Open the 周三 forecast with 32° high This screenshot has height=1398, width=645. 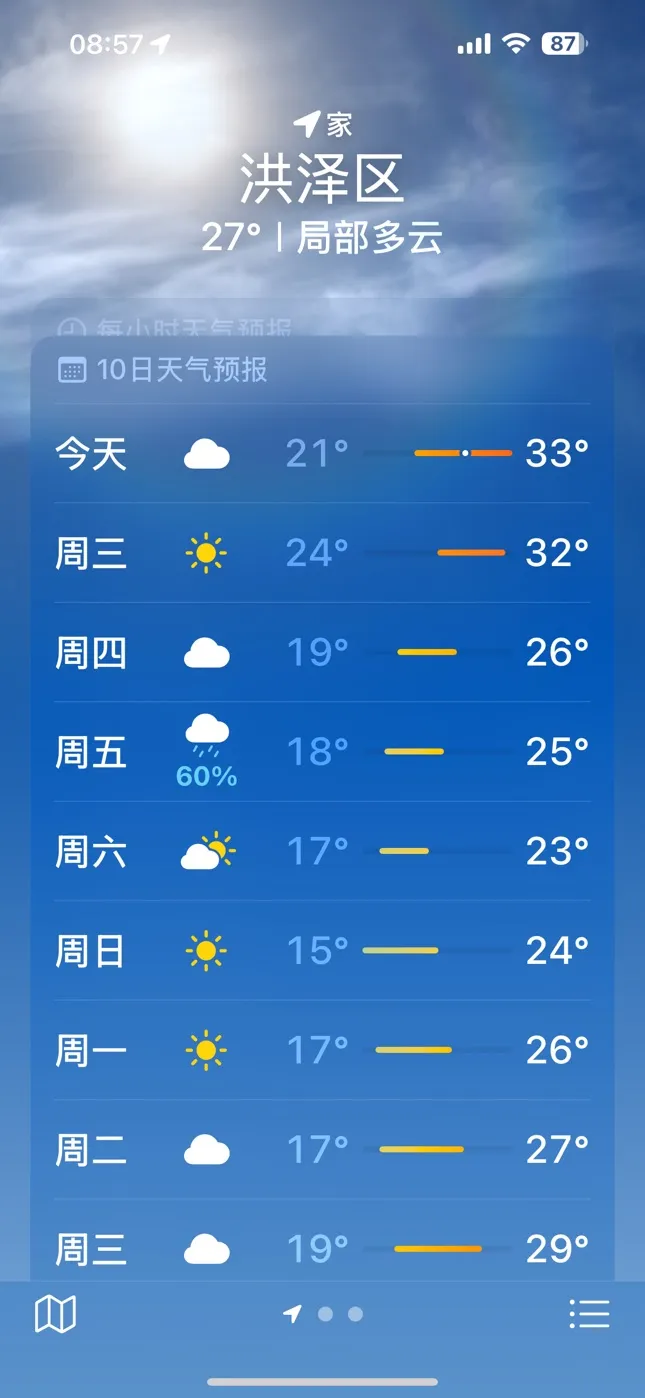pyautogui.click(x=322, y=553)
